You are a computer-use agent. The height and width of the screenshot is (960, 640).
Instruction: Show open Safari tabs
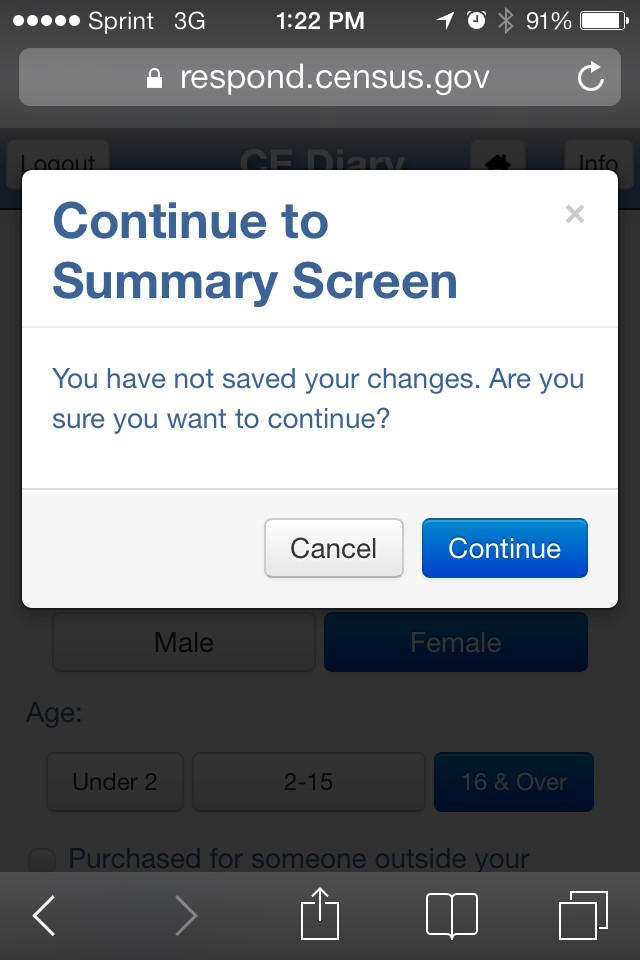click(x=583, y=915)
